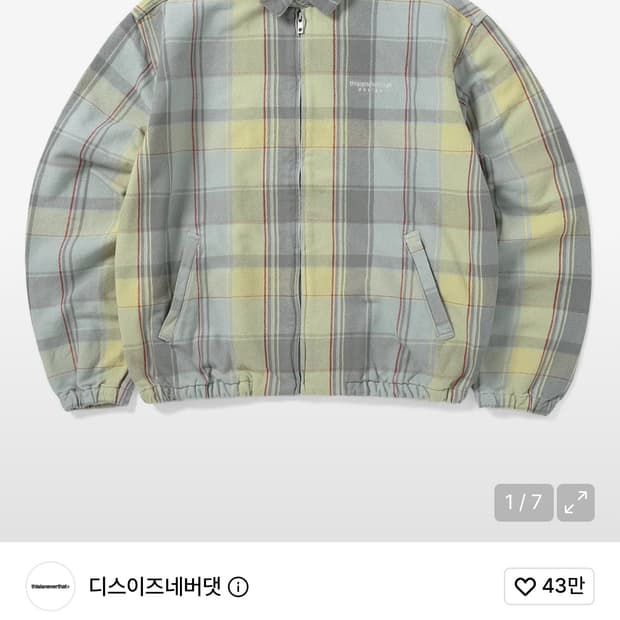Tap the info icon next to 디스이즈네버댓
Image resolution: width=620 pixels, height=620 pixels.
point(238,587)
